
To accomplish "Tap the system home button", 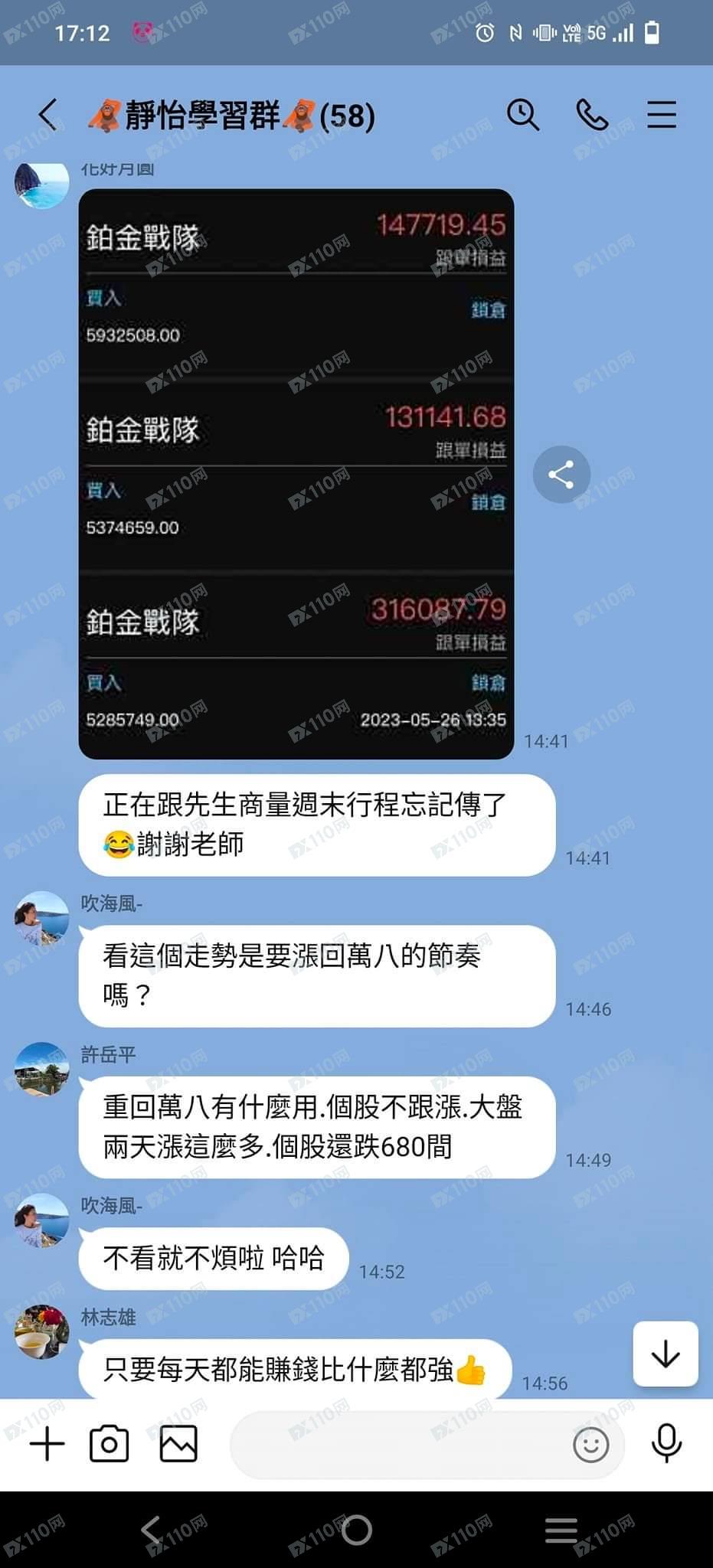I will point(357,1530).
